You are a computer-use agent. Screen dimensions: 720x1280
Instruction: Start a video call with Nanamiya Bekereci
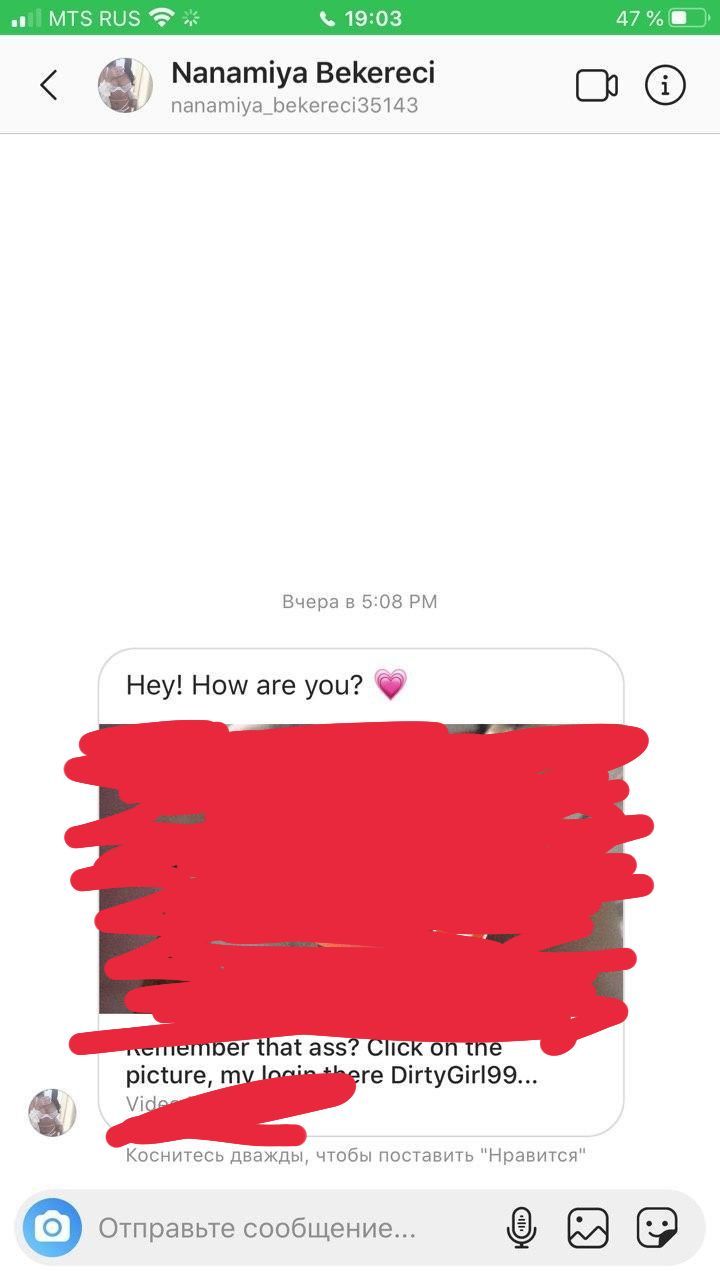point(596,86)
